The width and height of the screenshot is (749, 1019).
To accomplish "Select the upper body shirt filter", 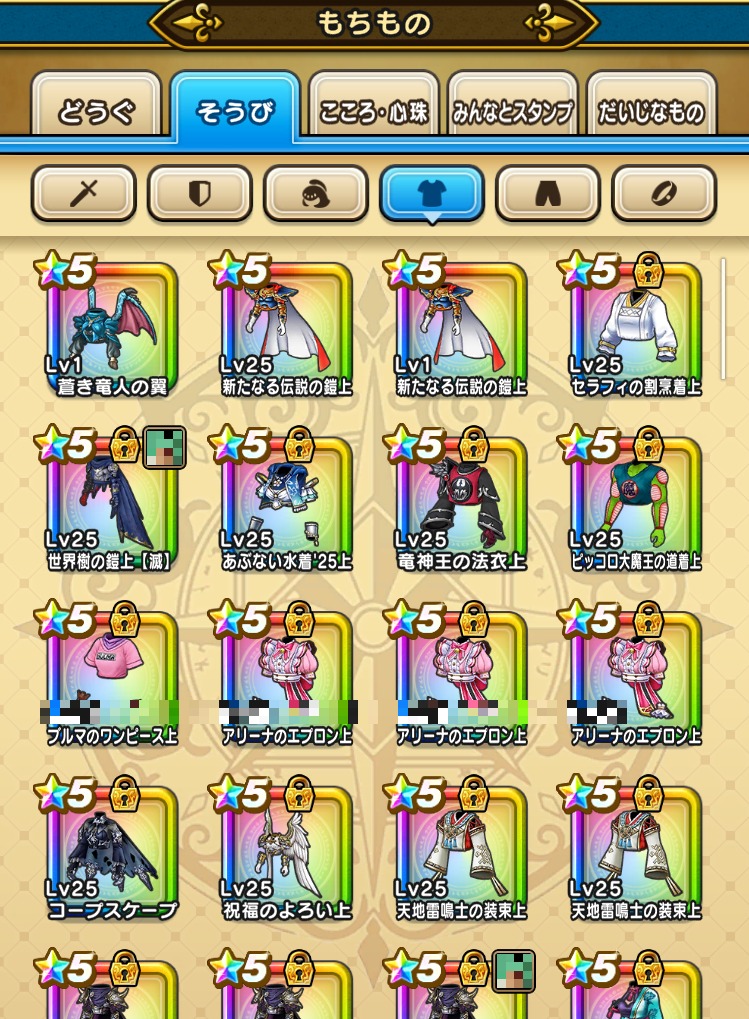I will click(431, 193).
